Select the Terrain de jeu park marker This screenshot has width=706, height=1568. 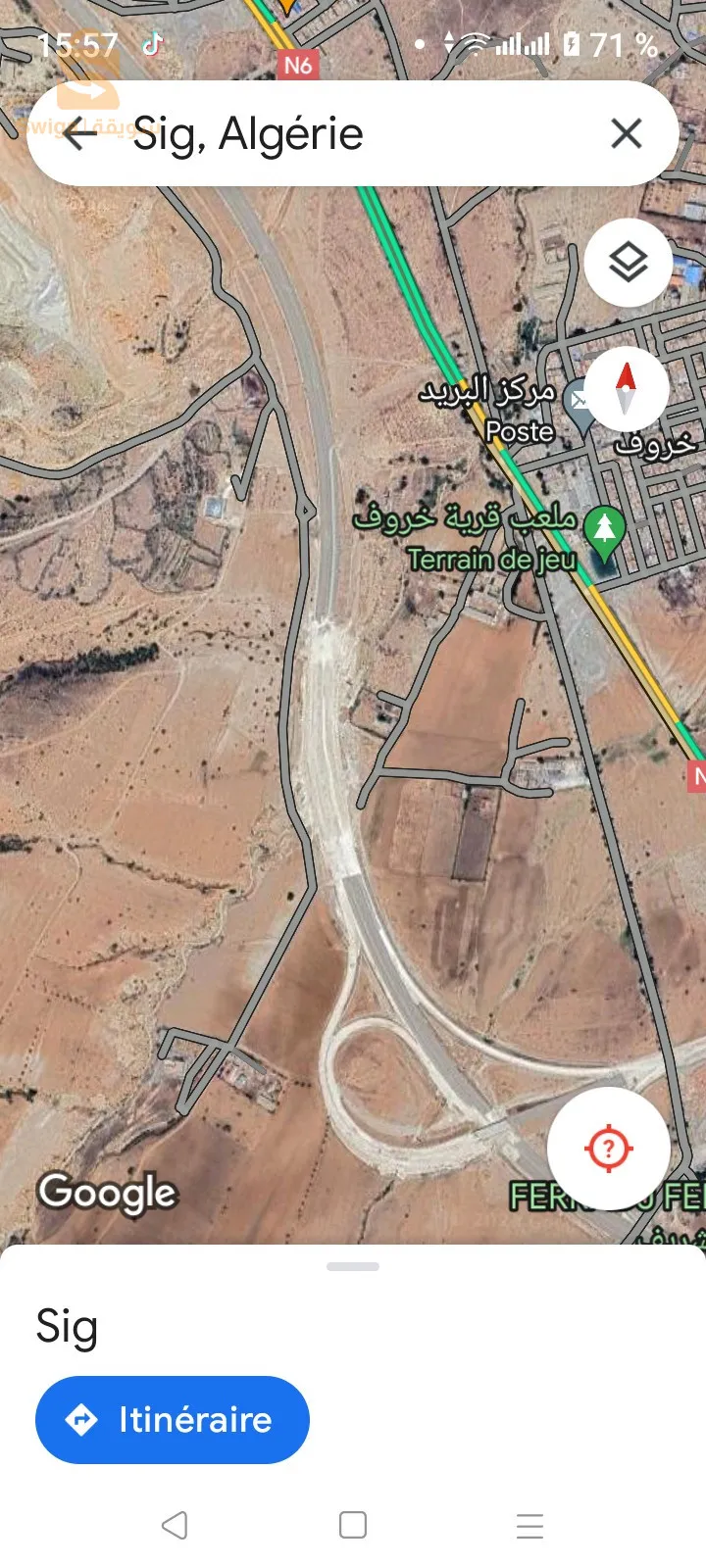pyautogui.click(x=604, y=530)
